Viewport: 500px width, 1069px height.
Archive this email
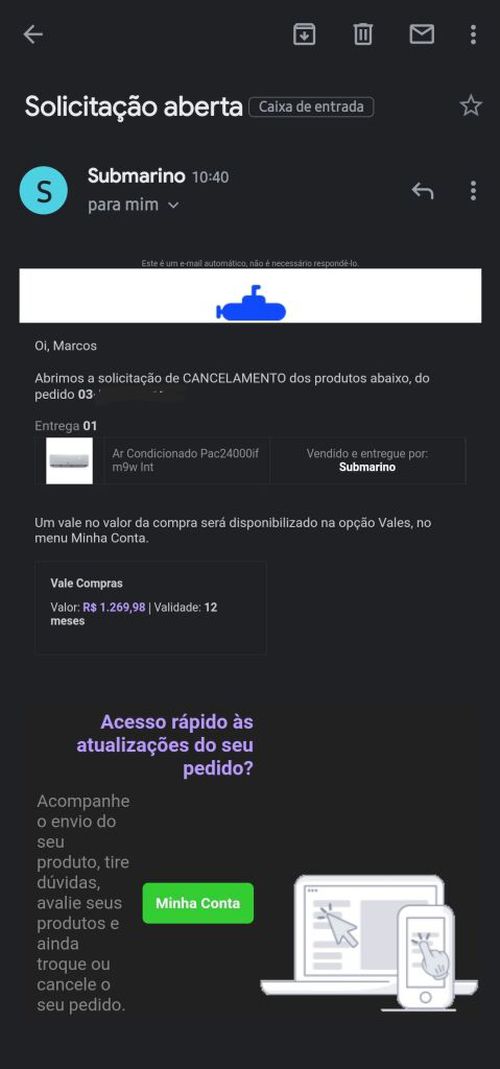click(x=304, y=34)
